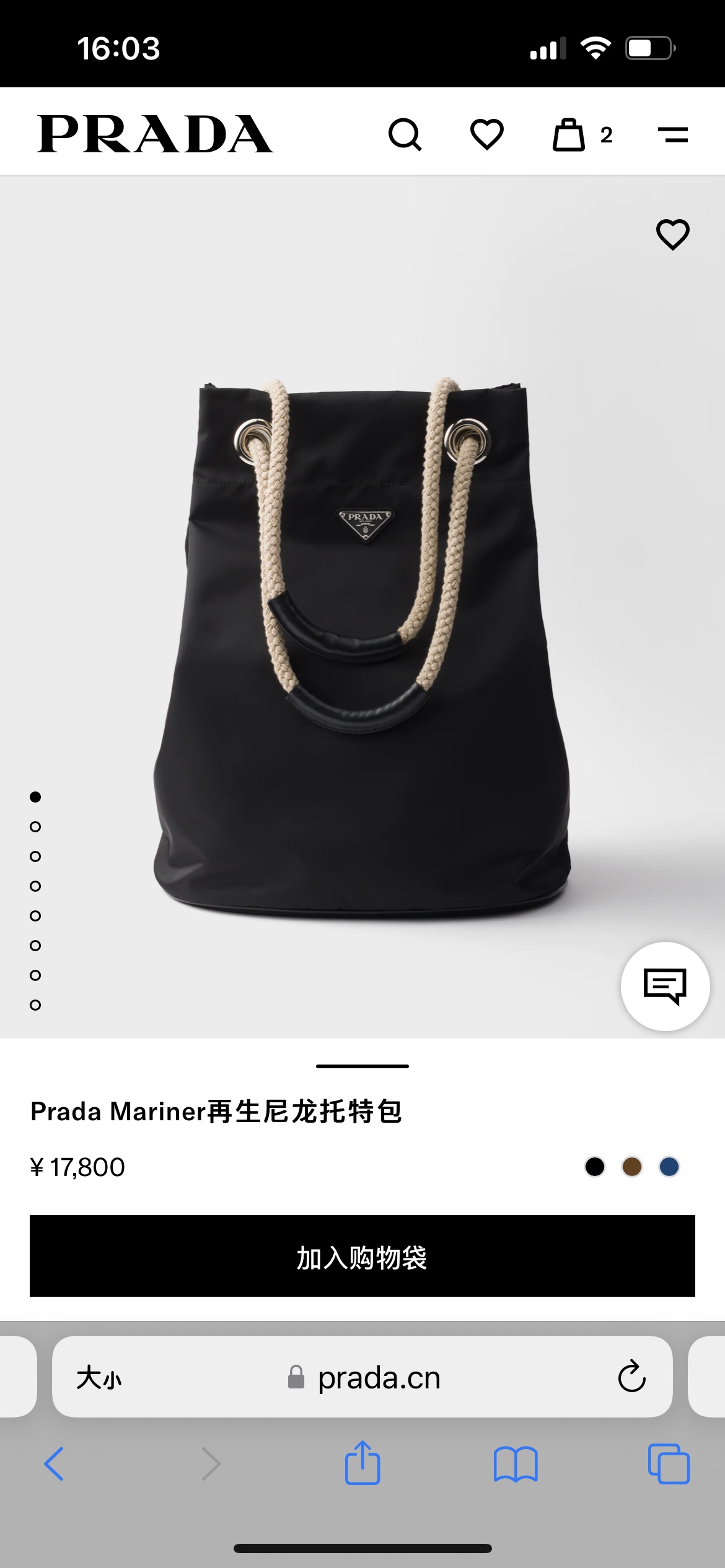725x1568 pixels.
Task: Tap 加入购物袋 to add to bag
Action: click(362, 1255)
